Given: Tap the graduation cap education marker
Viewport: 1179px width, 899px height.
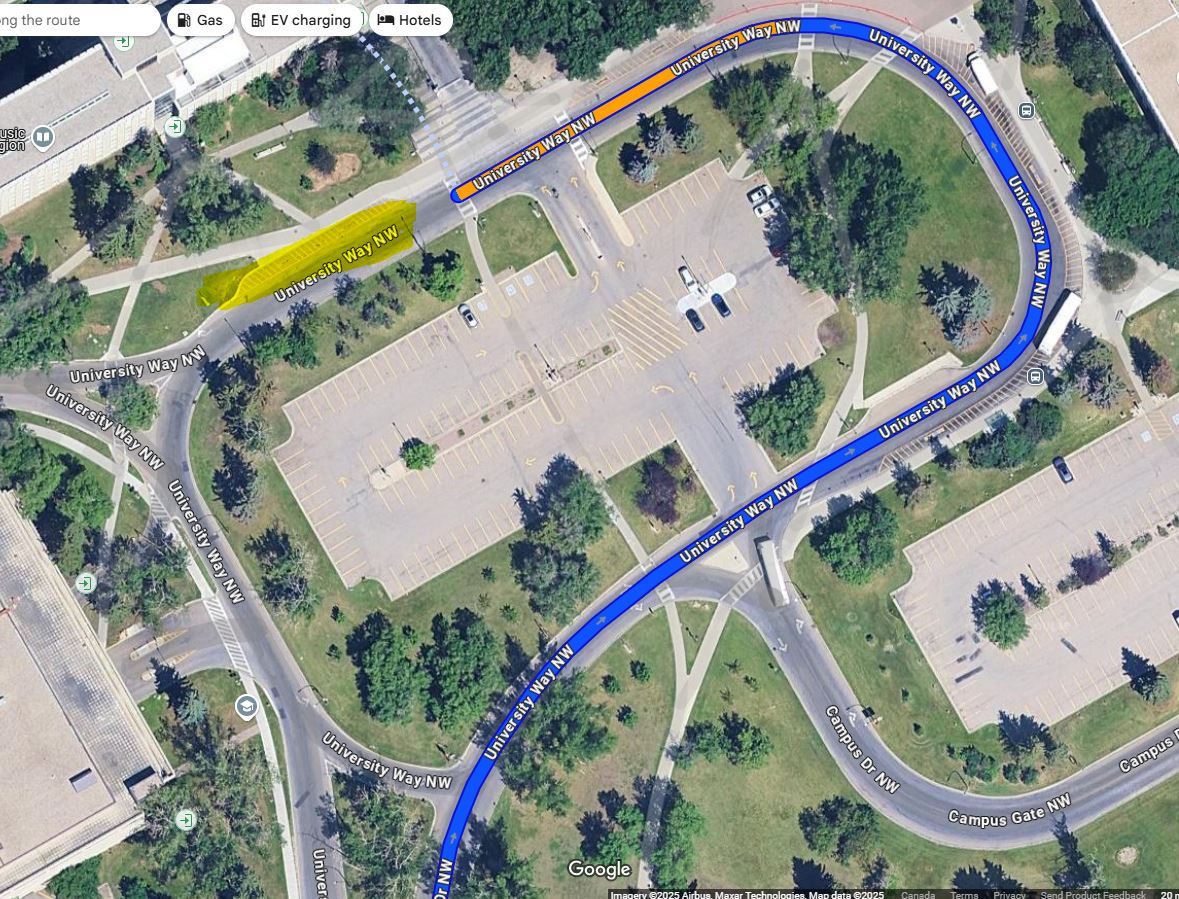Looking at the screenshot, I should click(245, 708).
